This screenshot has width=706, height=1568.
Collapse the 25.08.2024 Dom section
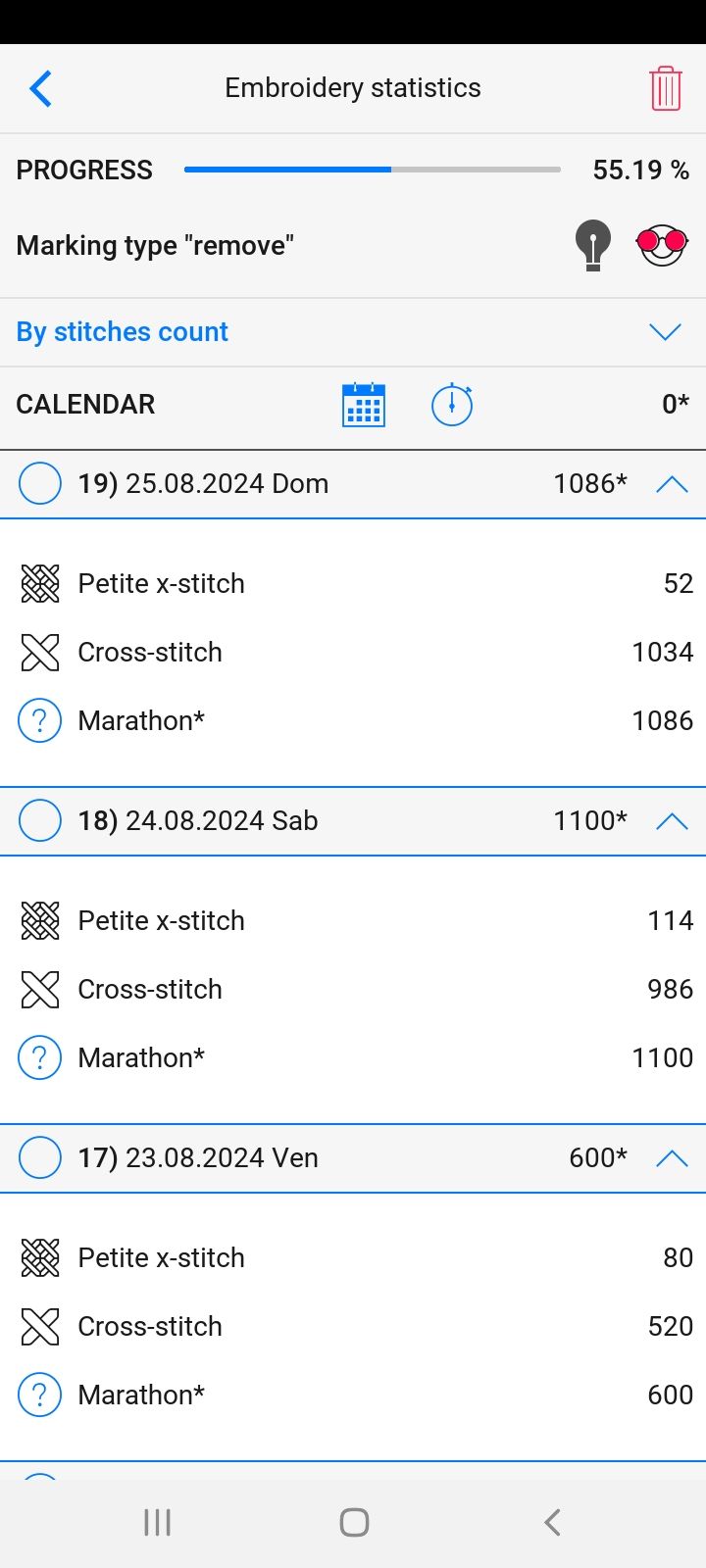click(x=672, y=484)
